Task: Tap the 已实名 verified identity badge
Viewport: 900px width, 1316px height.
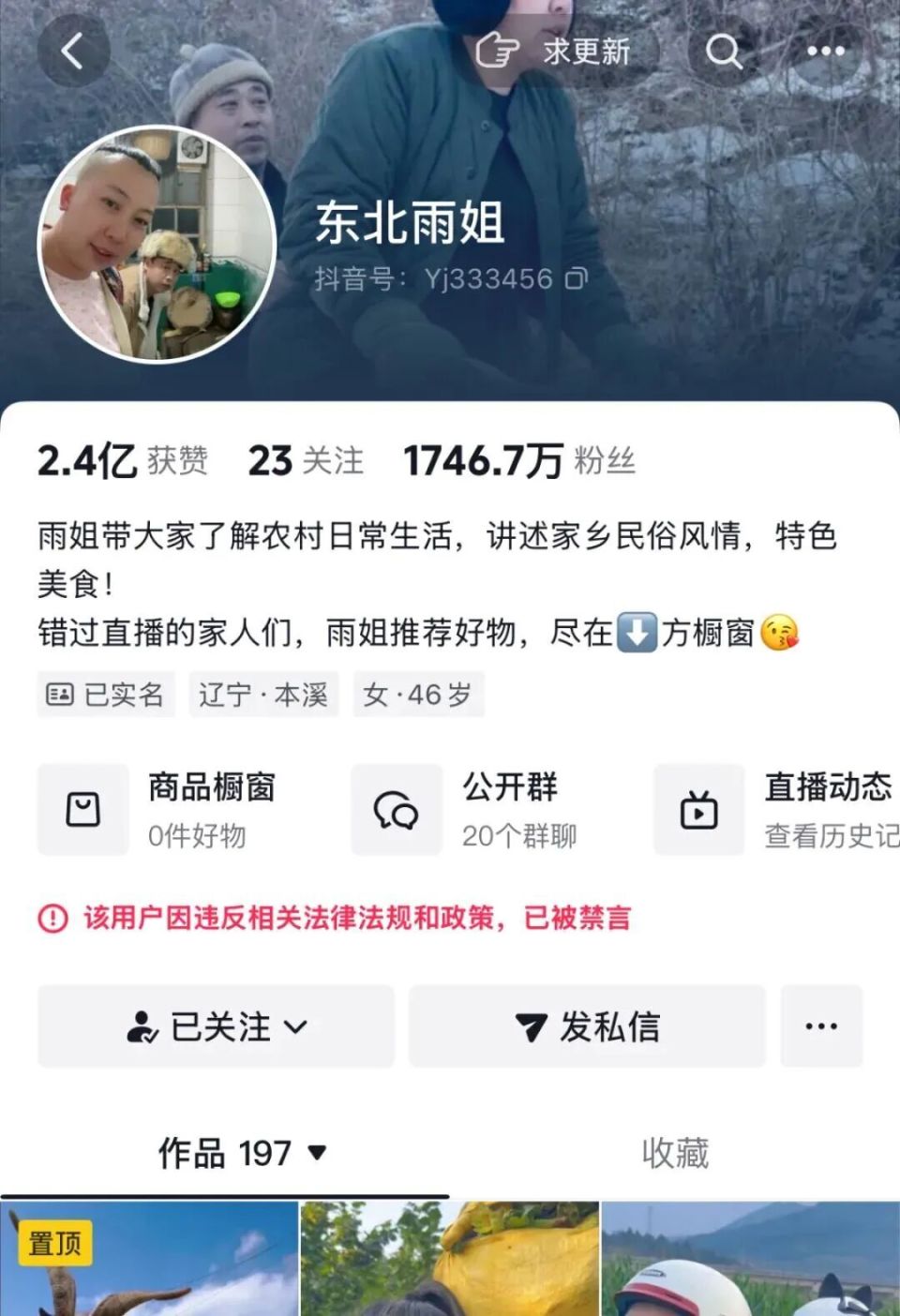Action: (105, 695)
